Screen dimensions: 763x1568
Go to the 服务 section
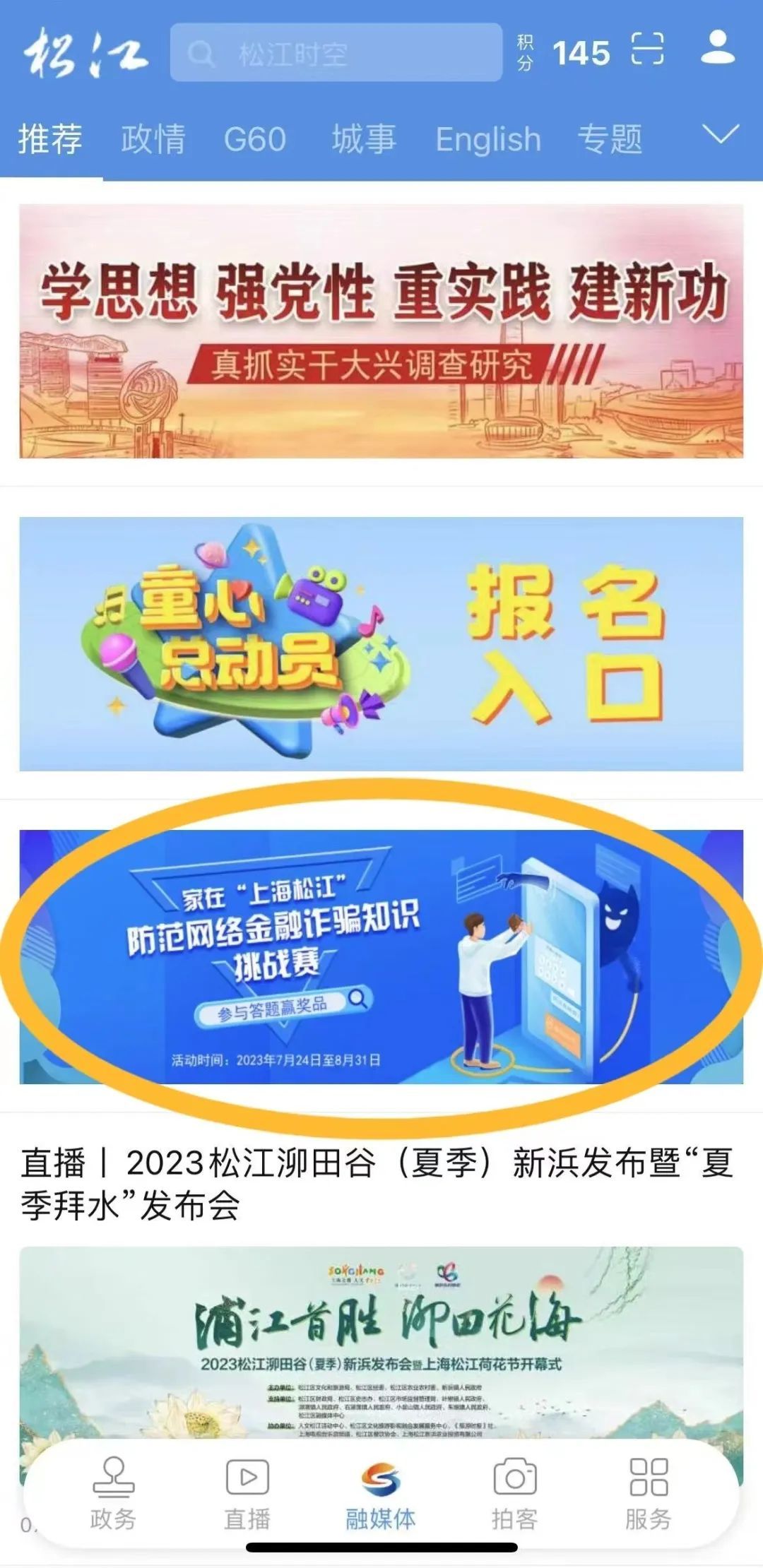648,1492
